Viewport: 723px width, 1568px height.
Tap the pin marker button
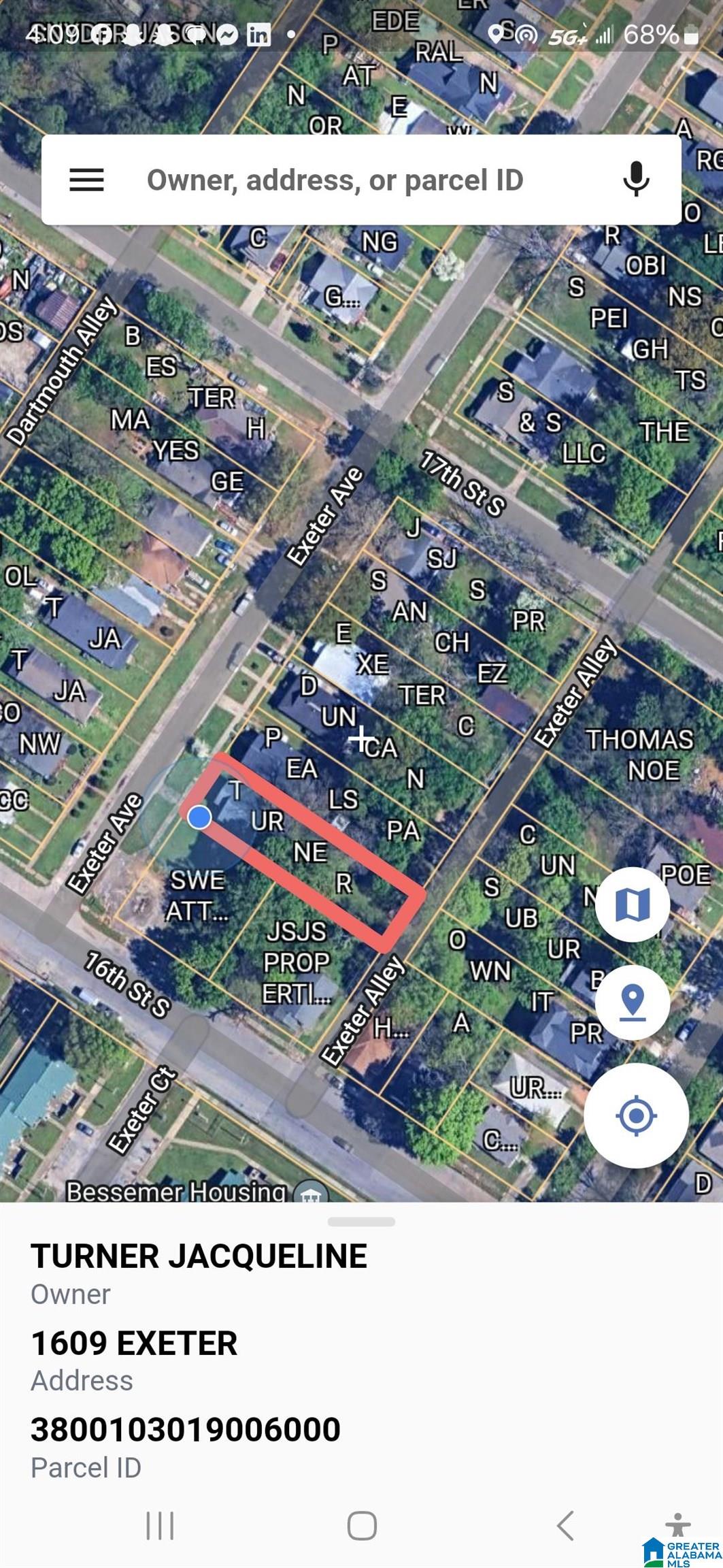(x=632, y=1002)
